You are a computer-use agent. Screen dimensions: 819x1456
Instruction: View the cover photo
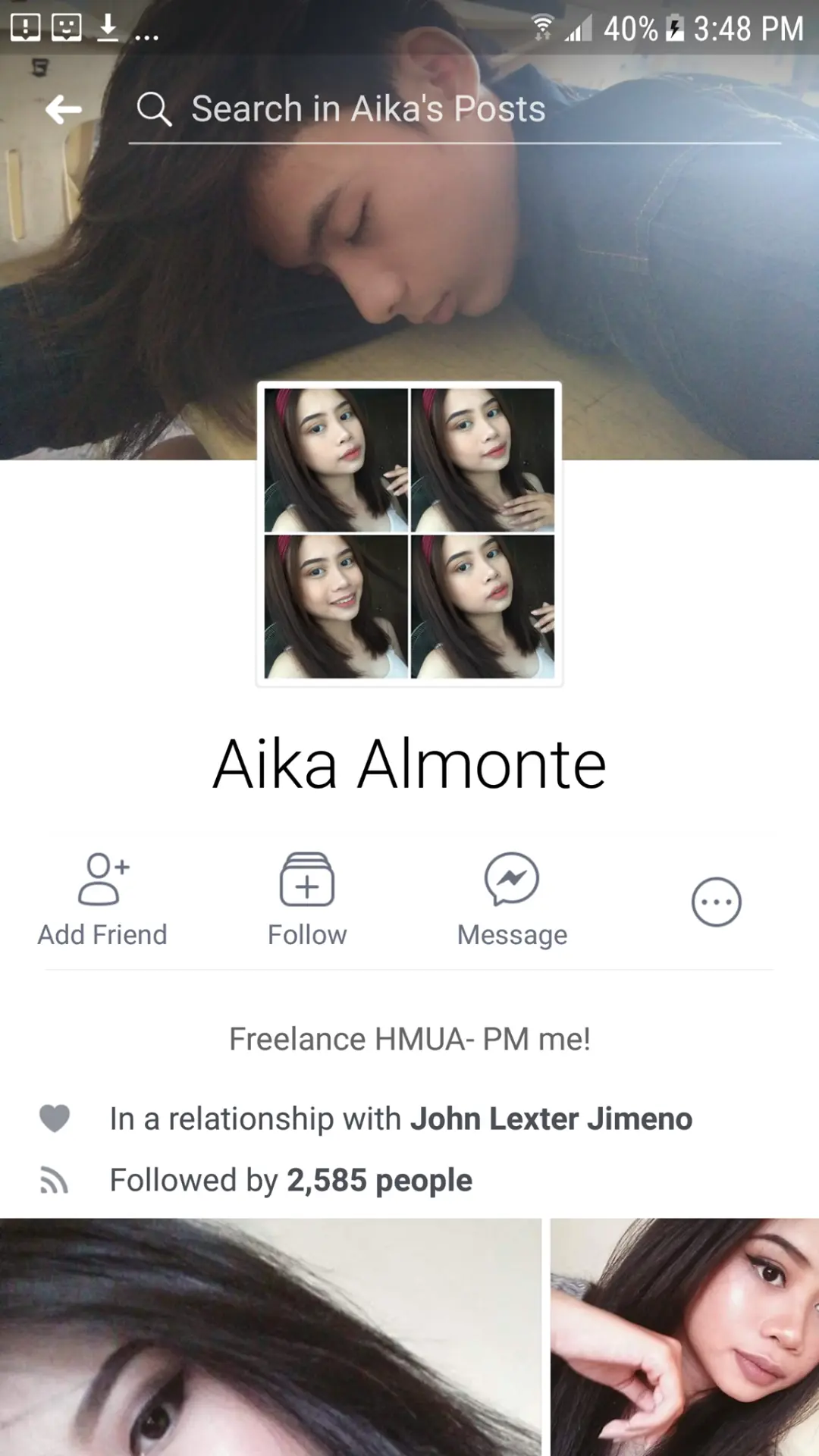pos(409,227)
